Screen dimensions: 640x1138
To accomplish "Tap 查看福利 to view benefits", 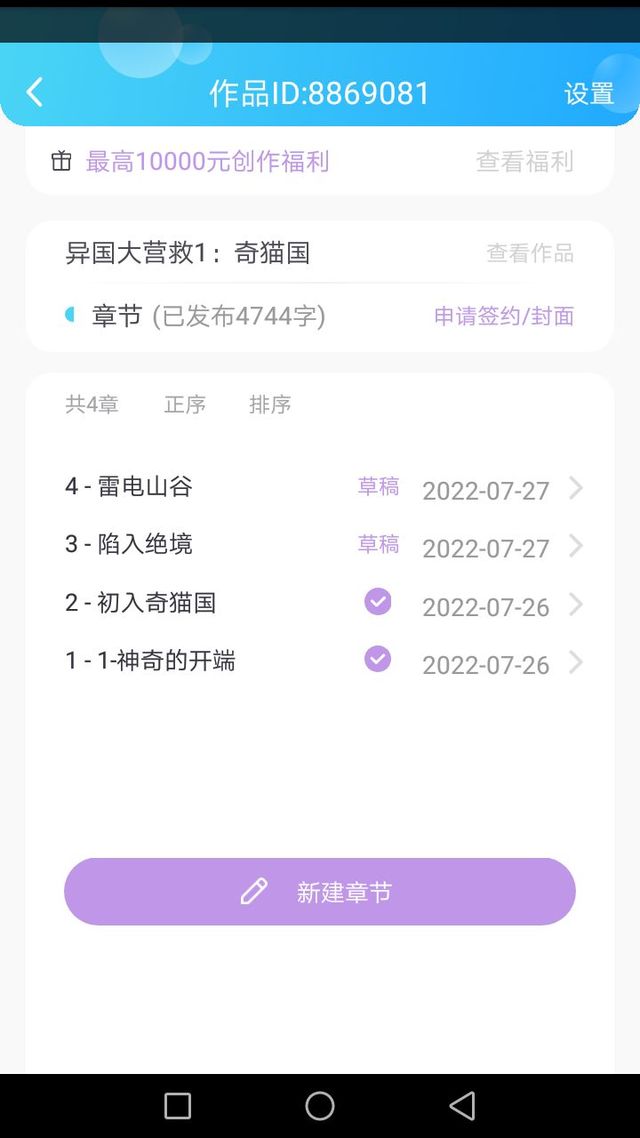I will [525, 161].
